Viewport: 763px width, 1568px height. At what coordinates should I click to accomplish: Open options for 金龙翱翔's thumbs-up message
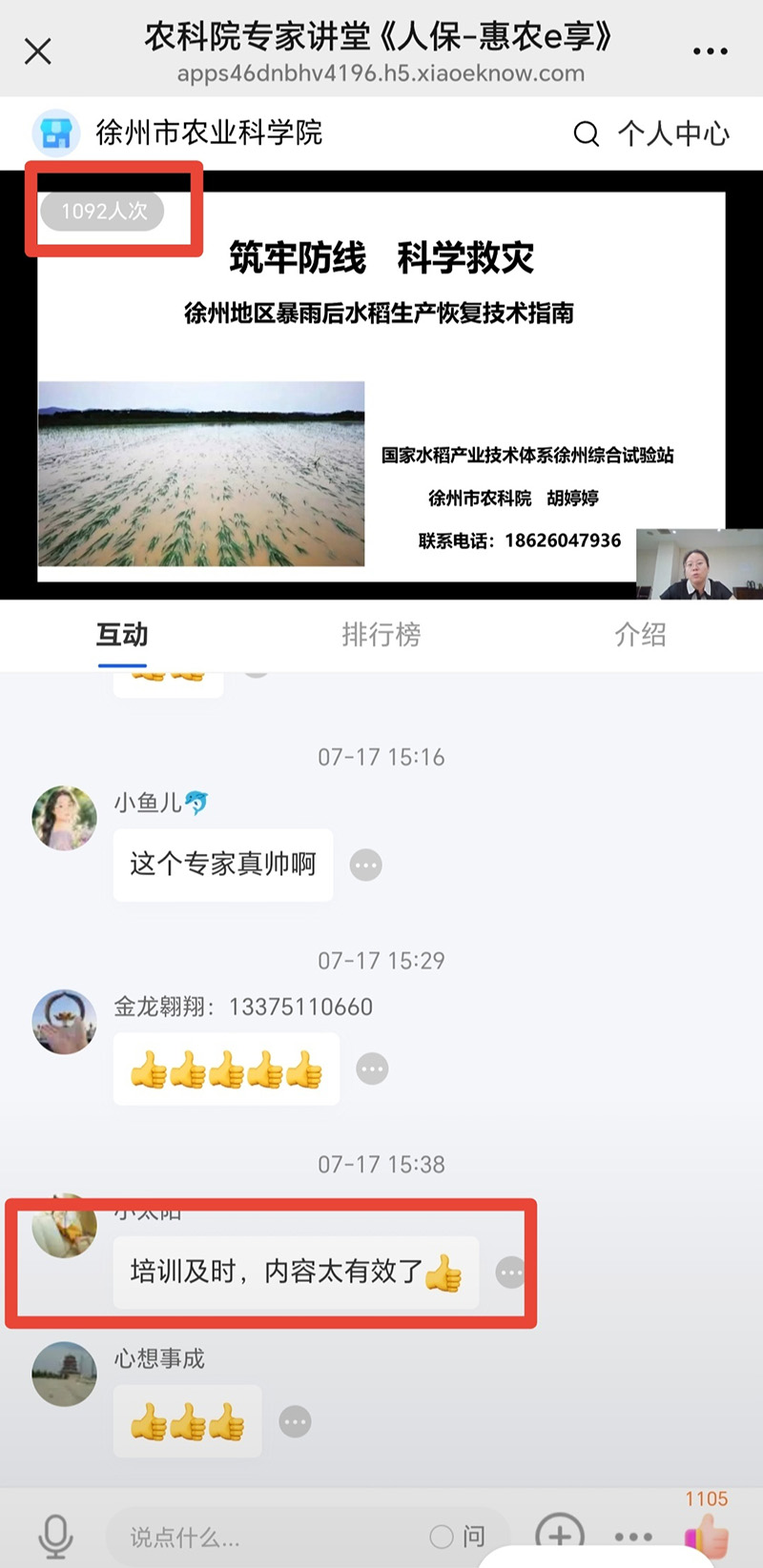tap(372, 1069)
